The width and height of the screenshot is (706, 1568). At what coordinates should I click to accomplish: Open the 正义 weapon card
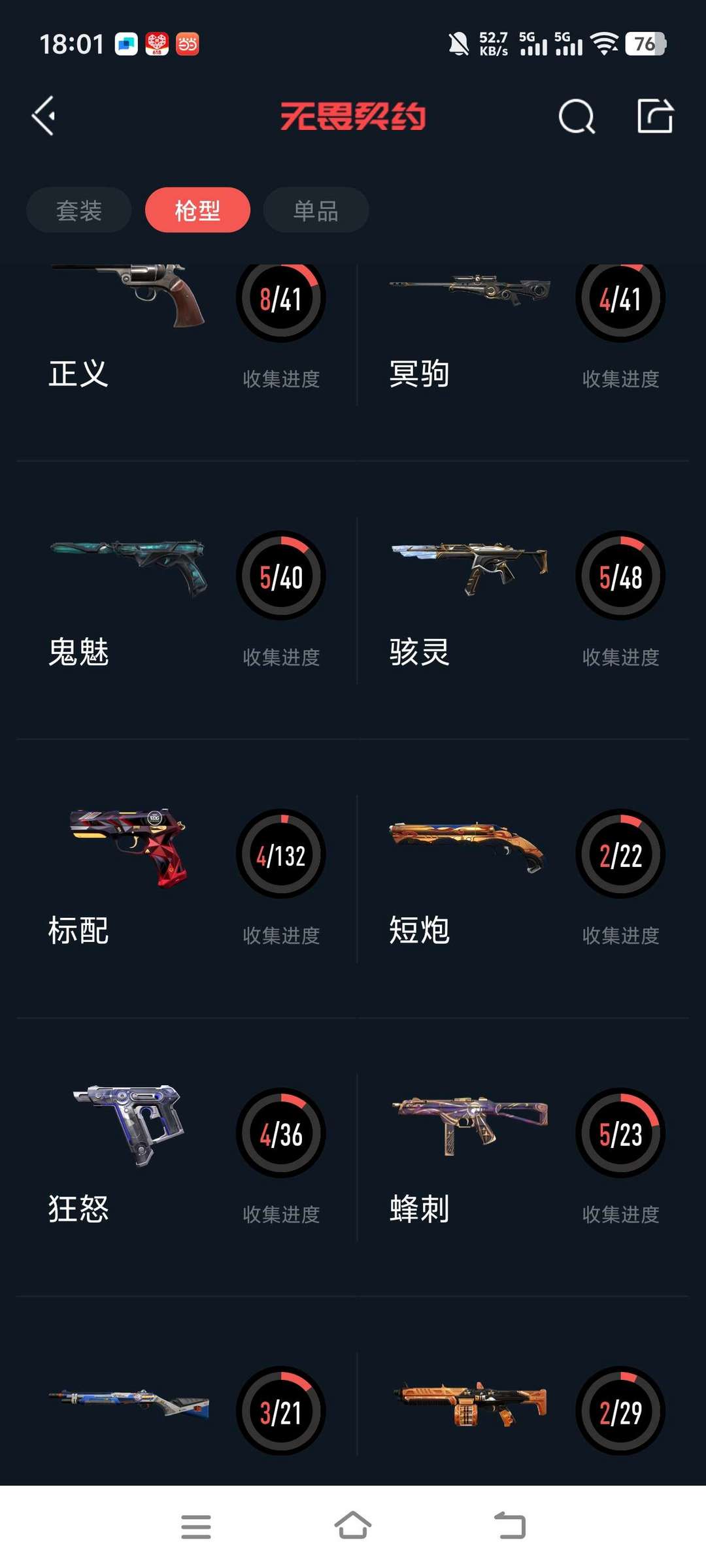[186, 333]
